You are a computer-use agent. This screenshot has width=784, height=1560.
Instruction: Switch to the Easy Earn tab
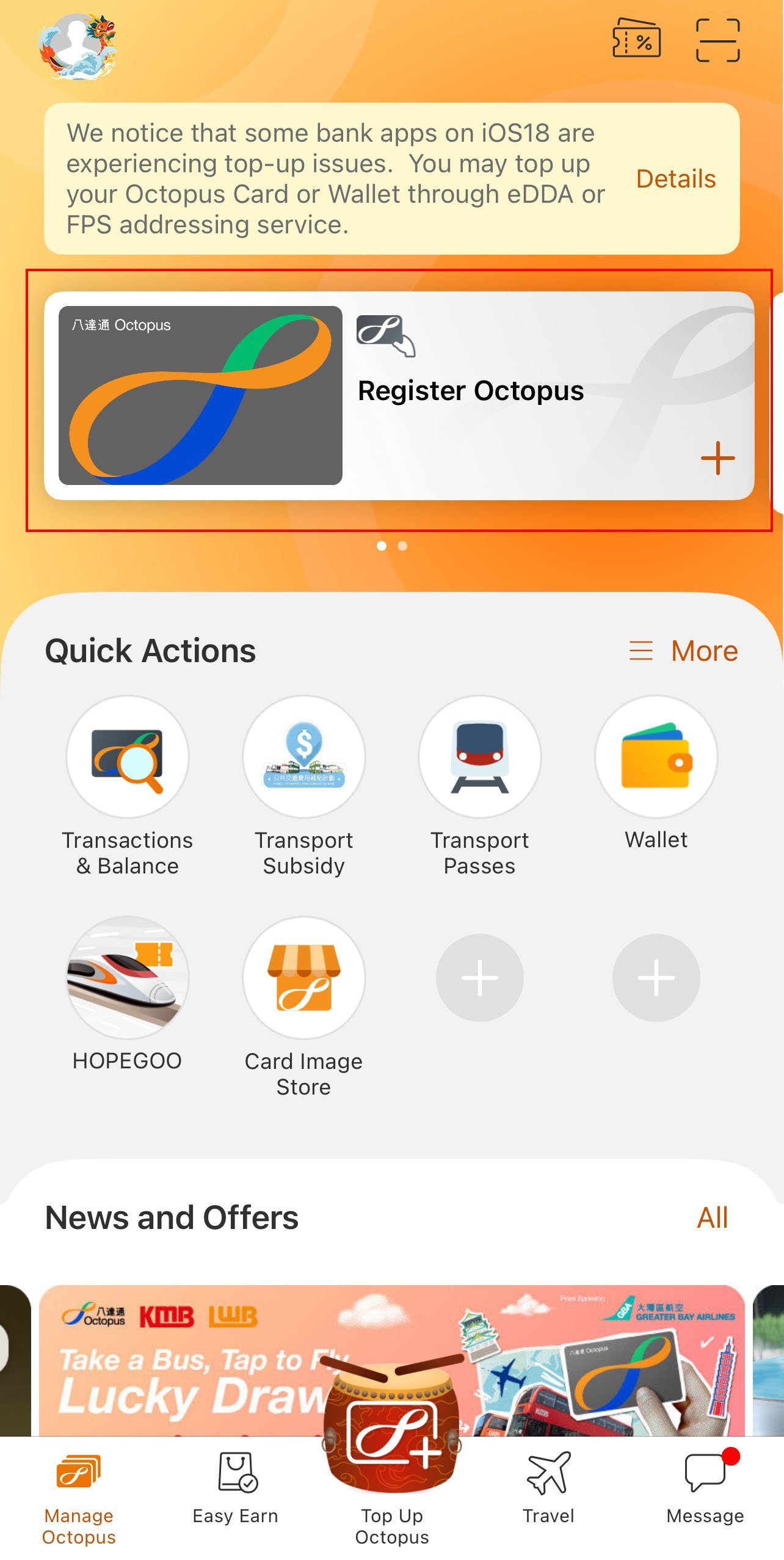(x=236, y=1496)
